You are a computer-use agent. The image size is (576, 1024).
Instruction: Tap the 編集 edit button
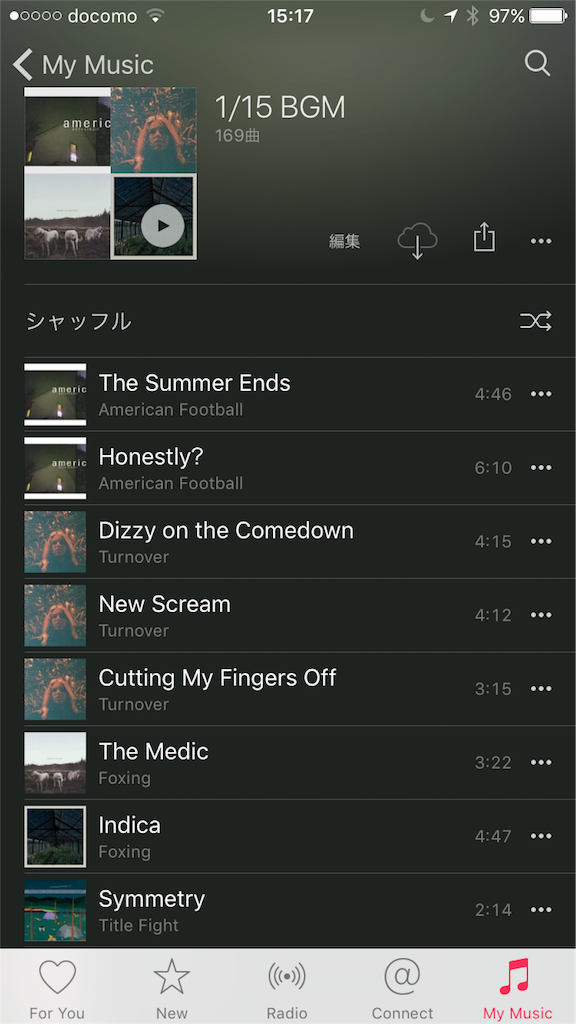[344, 242]
